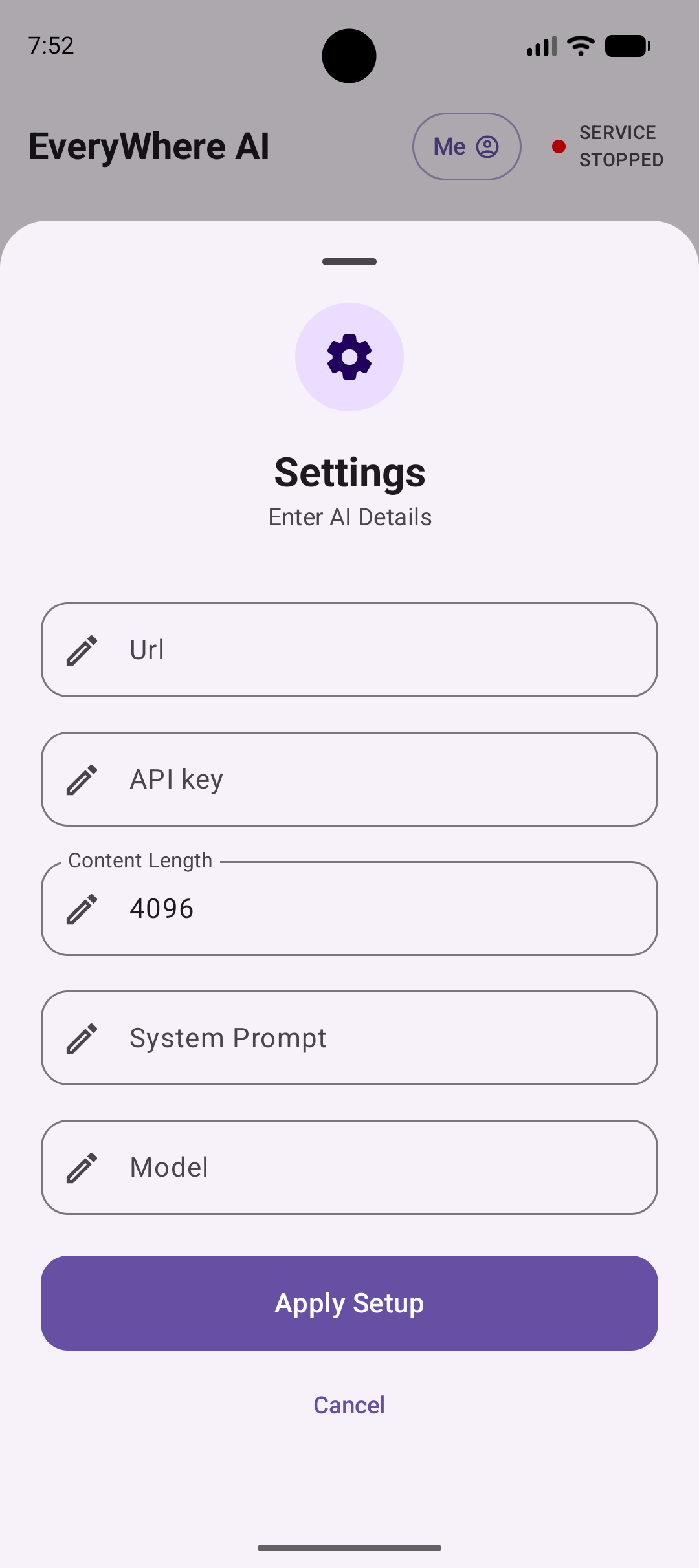
Task: Click the System Prompt input field
Action: [x=349, y=1038]
